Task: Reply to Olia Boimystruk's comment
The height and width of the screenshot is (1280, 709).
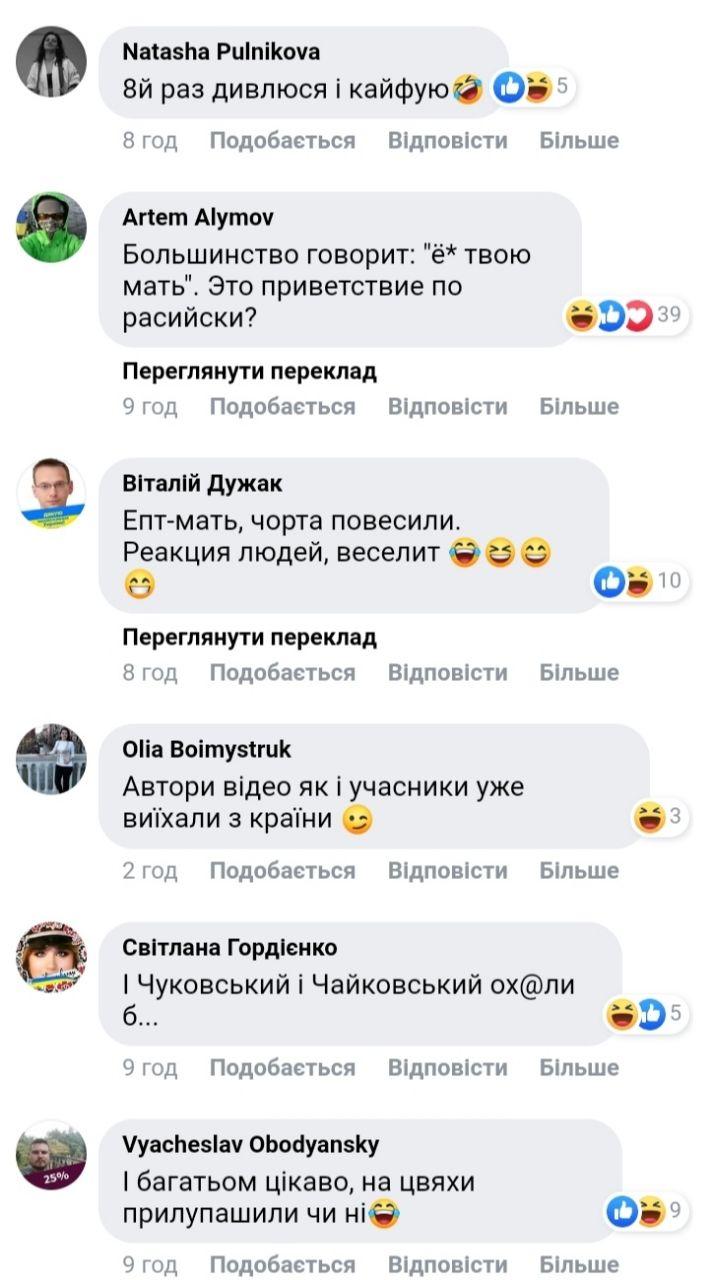Action: pyautogui.click(x=447, y=871)
